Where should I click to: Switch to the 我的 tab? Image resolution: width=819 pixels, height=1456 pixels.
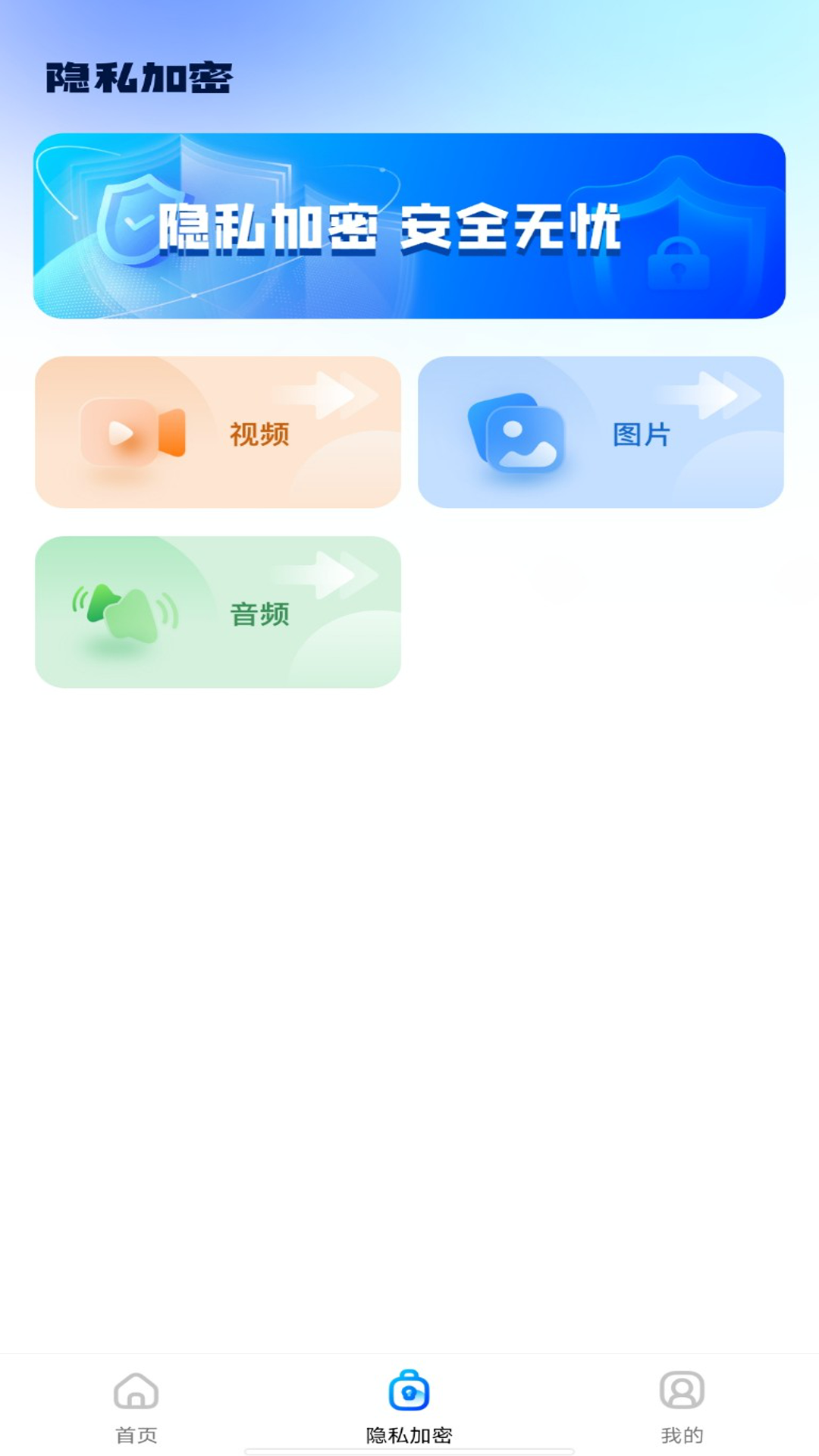pyautogui.click(x=683, y=1430)
